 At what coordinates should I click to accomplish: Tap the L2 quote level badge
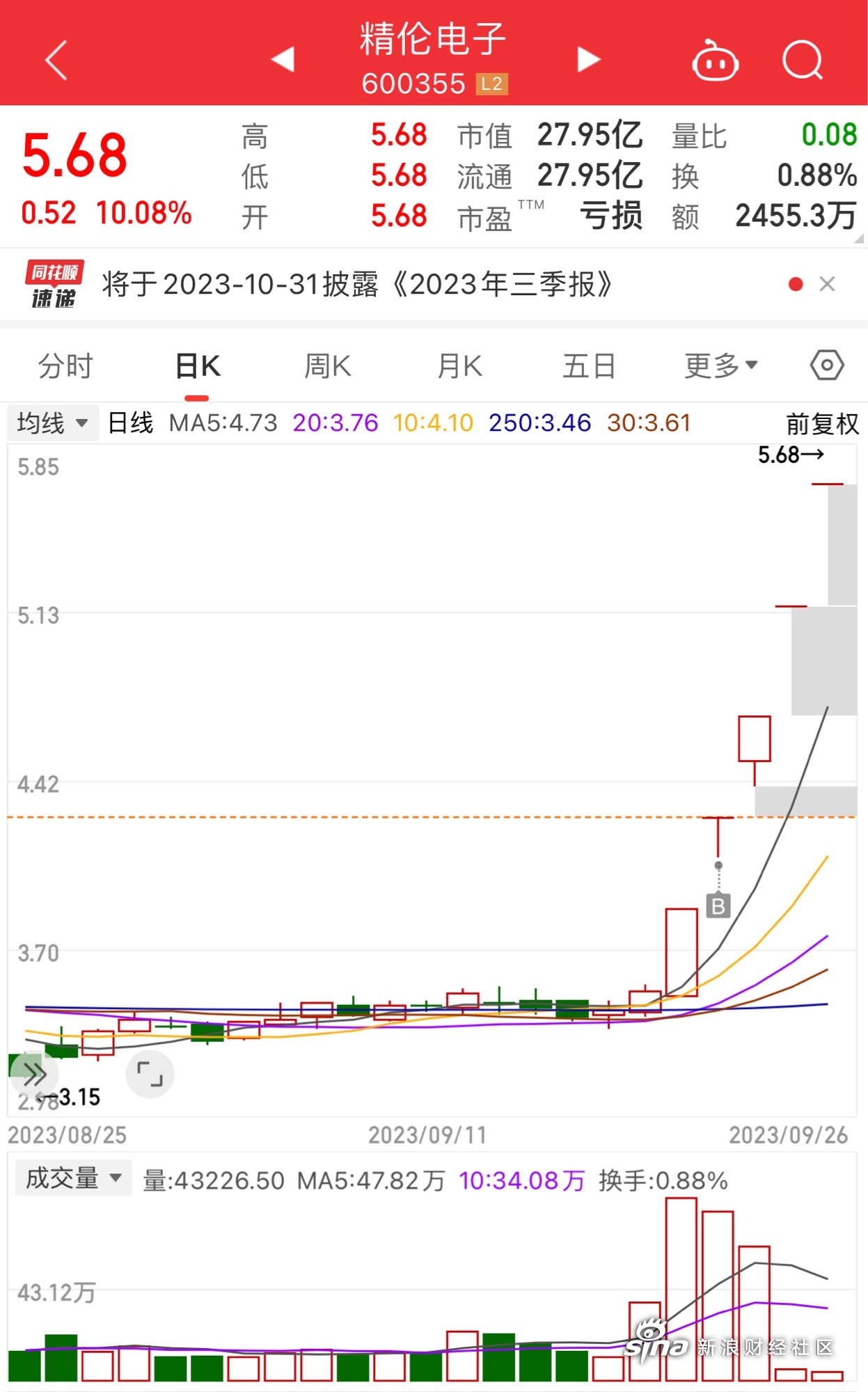tap(493, 84)
